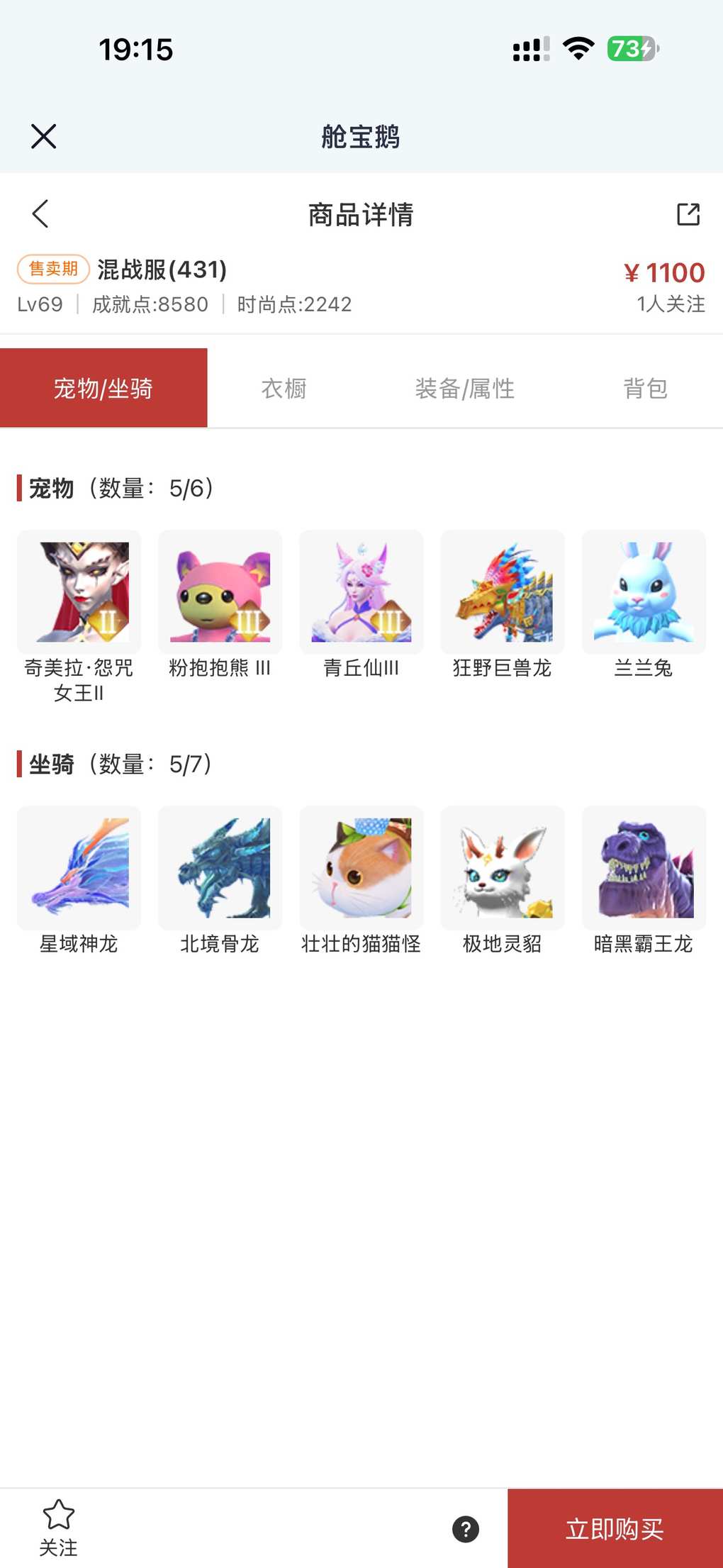The image size is (723, 1568).
Task: Select the 宠物/坐骑 tab
Action: pos(103,389)
